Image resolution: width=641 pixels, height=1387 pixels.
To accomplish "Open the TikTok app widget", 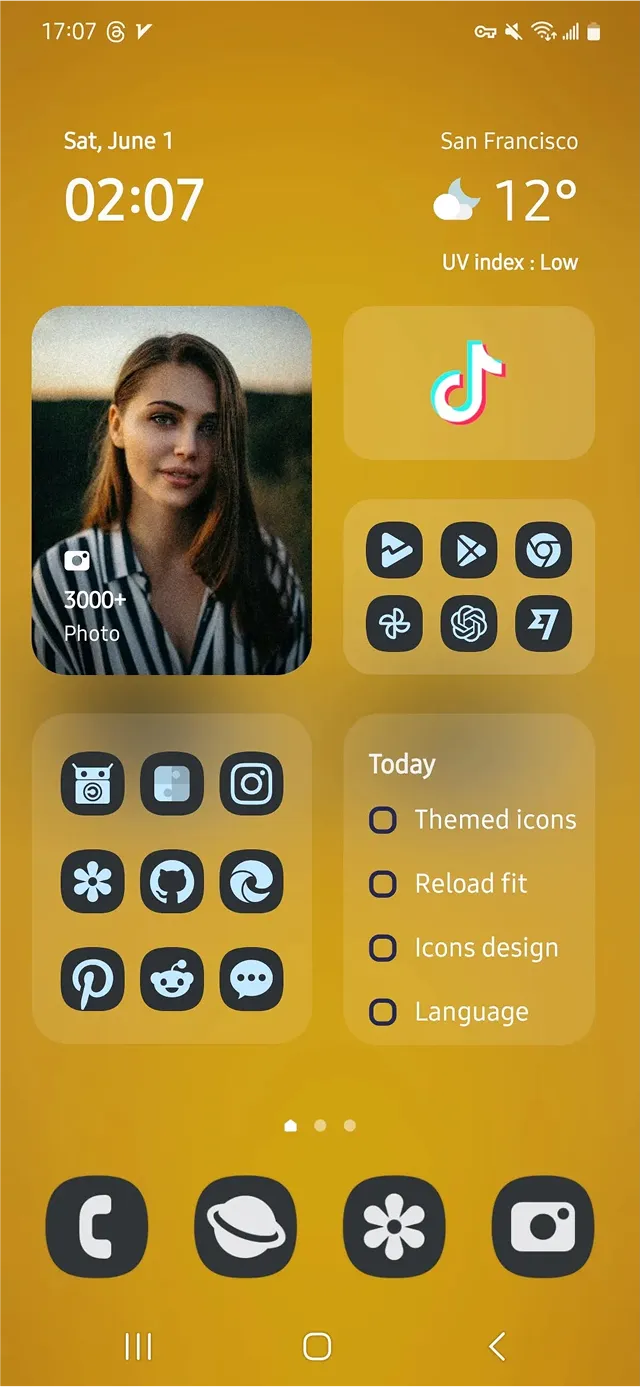I will coord(469,382).
